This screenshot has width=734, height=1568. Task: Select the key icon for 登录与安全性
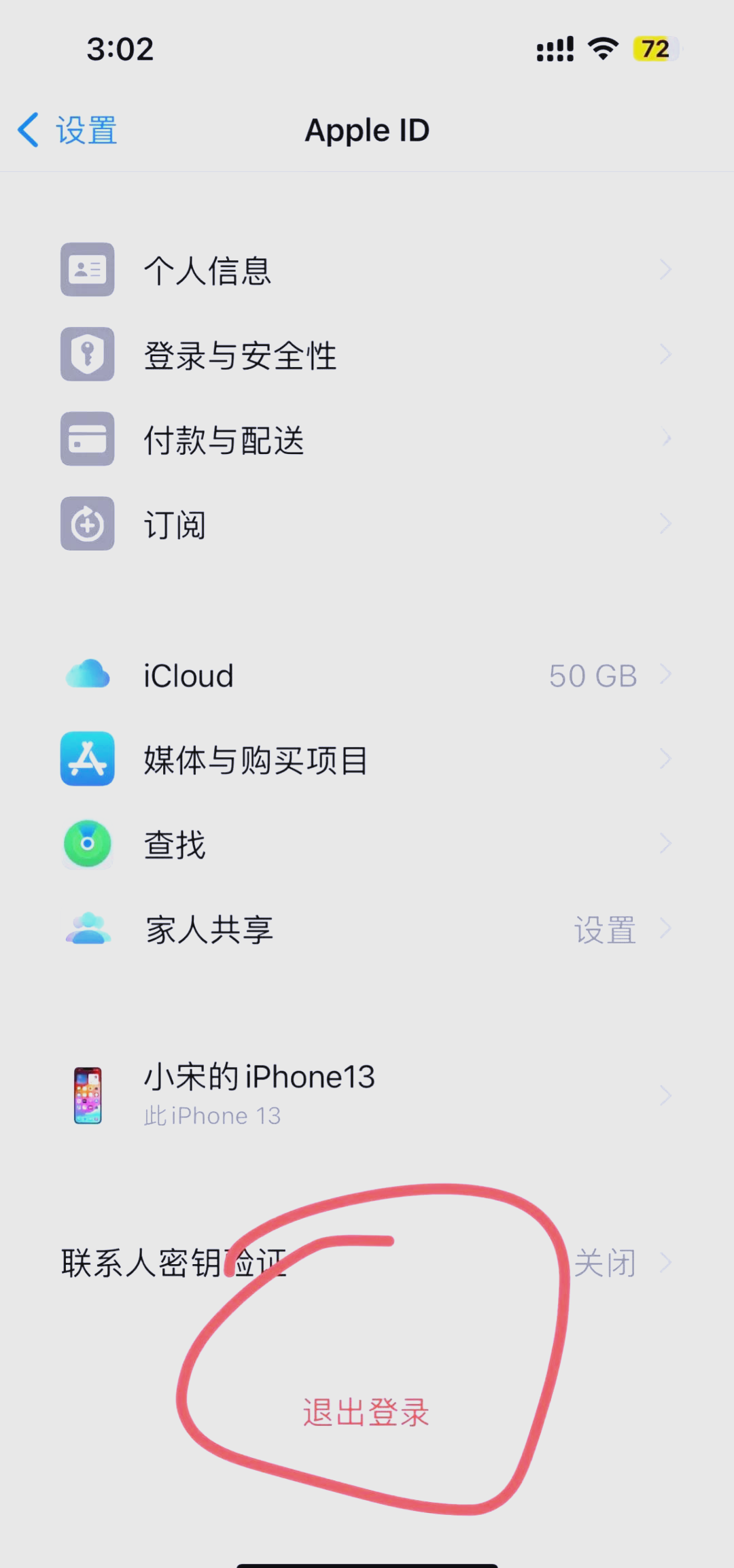click(87, 355)
